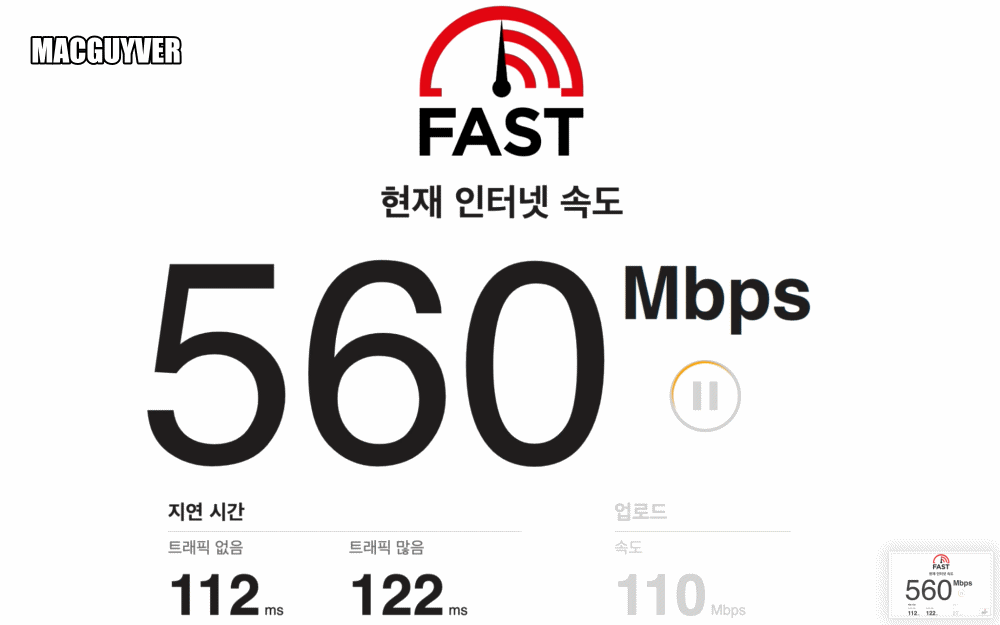Pause the running speed test
This screenshot has width=1000, height=625.
[x=705, y=396]
